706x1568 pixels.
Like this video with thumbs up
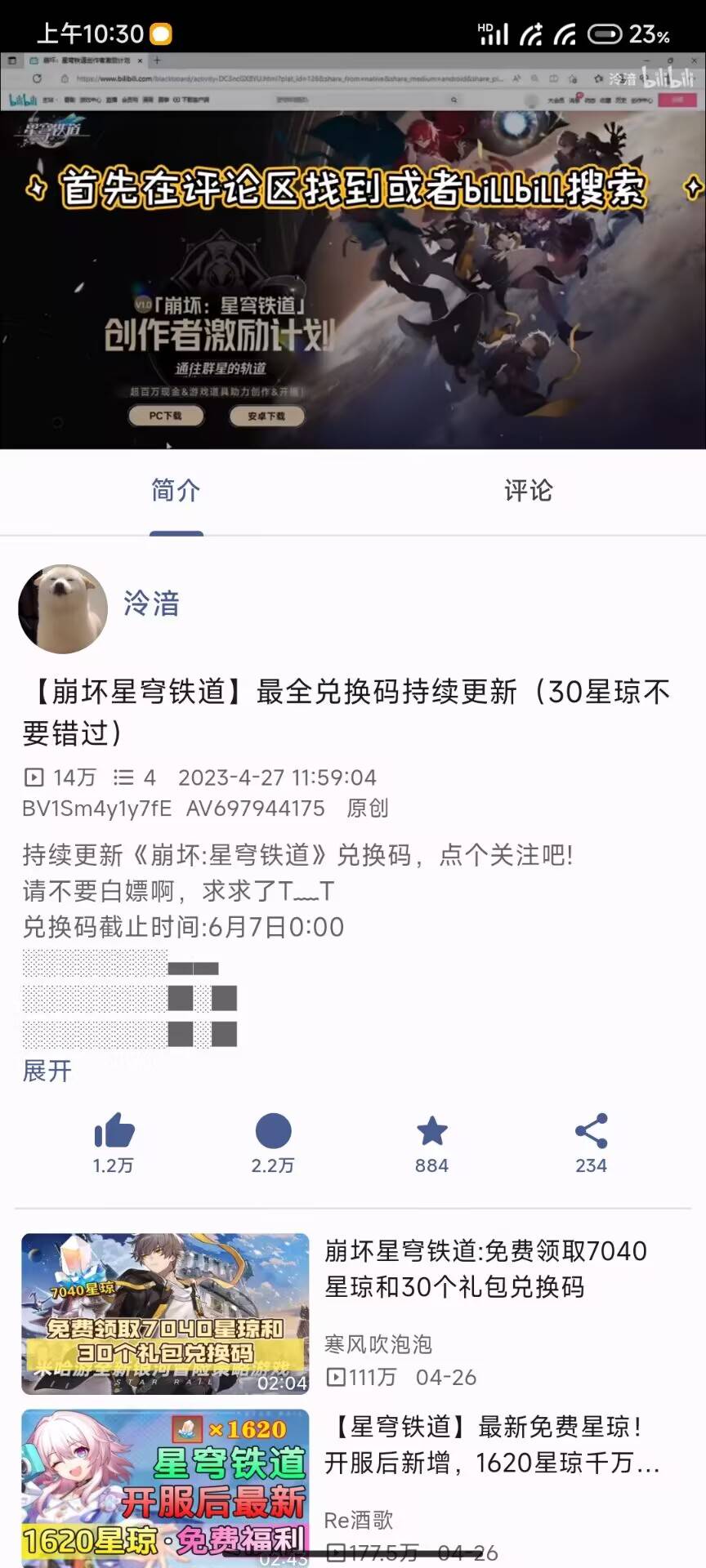(x=114, y=1132)
